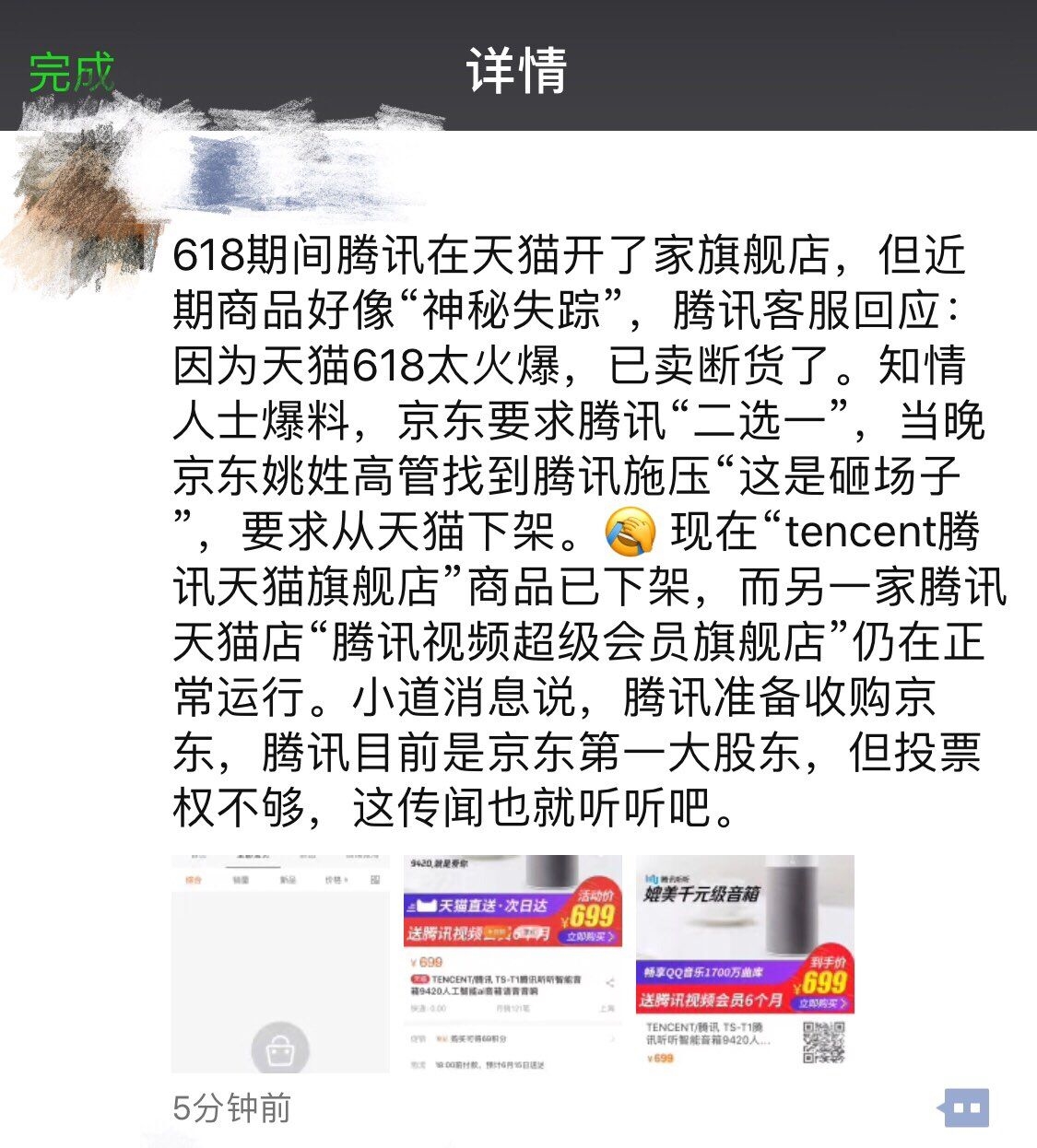
Task: Open the first image showing the empty store page
Action: pos(280,964)
